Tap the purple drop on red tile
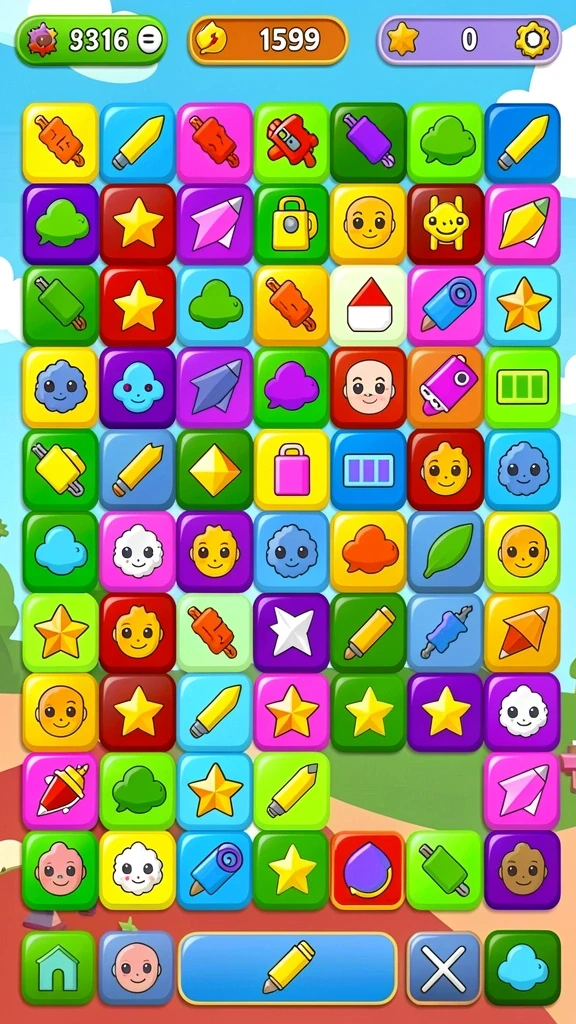This screenshot has width=576, height=1024. coord(368,870)
